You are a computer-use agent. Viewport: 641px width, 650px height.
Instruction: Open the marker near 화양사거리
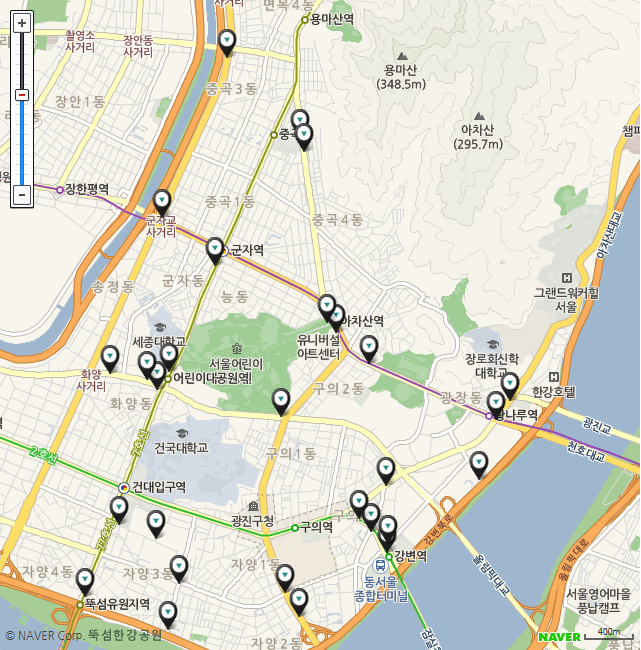click(110, 355)
